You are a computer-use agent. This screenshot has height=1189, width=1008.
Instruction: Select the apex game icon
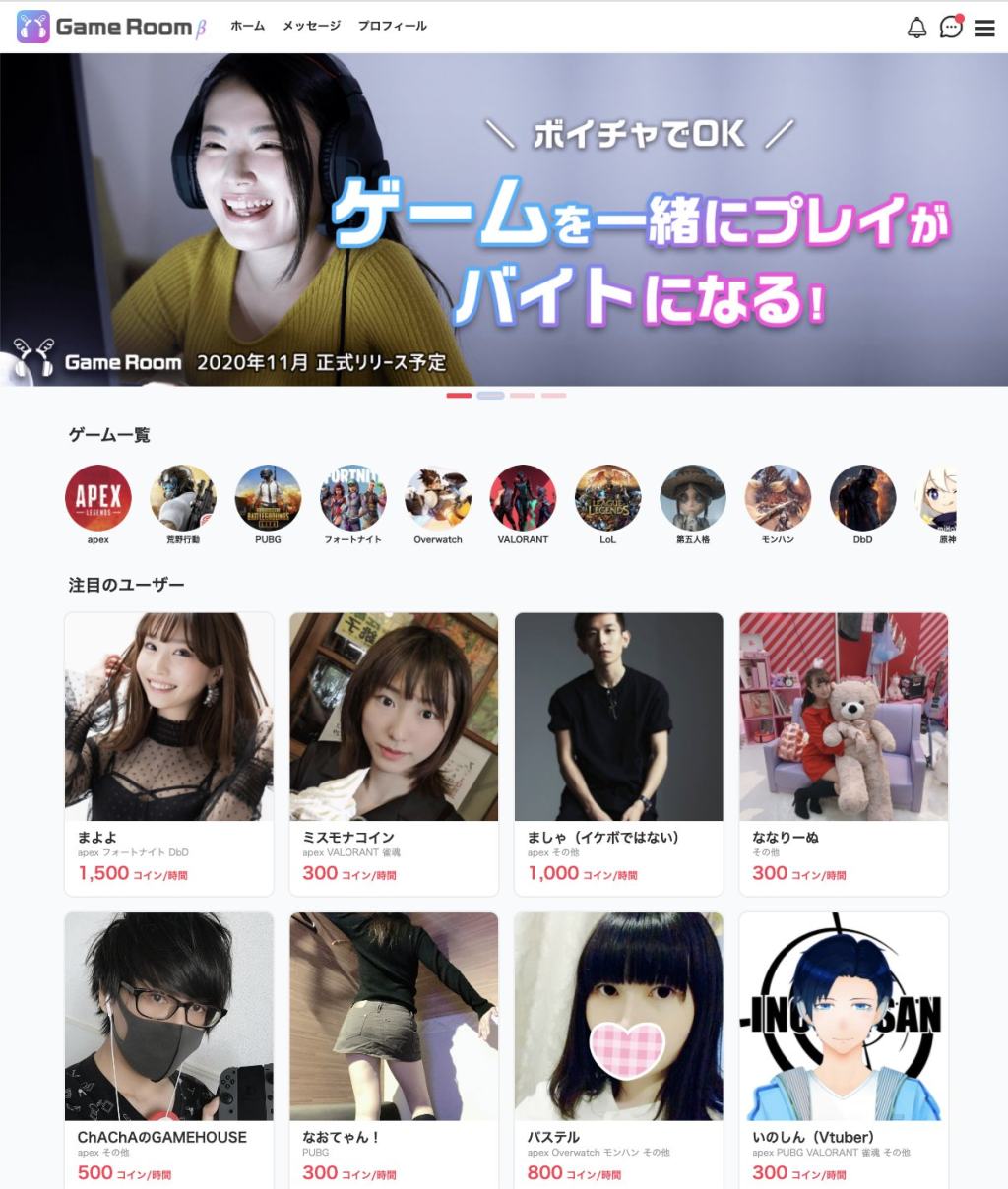(98, 498)
